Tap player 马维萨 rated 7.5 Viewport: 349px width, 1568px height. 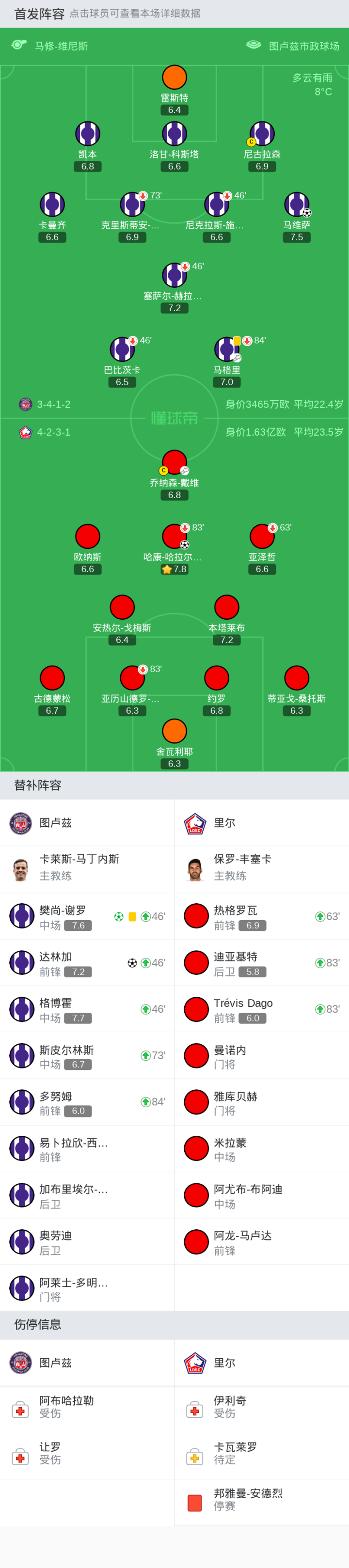click(x=296, y=205)
